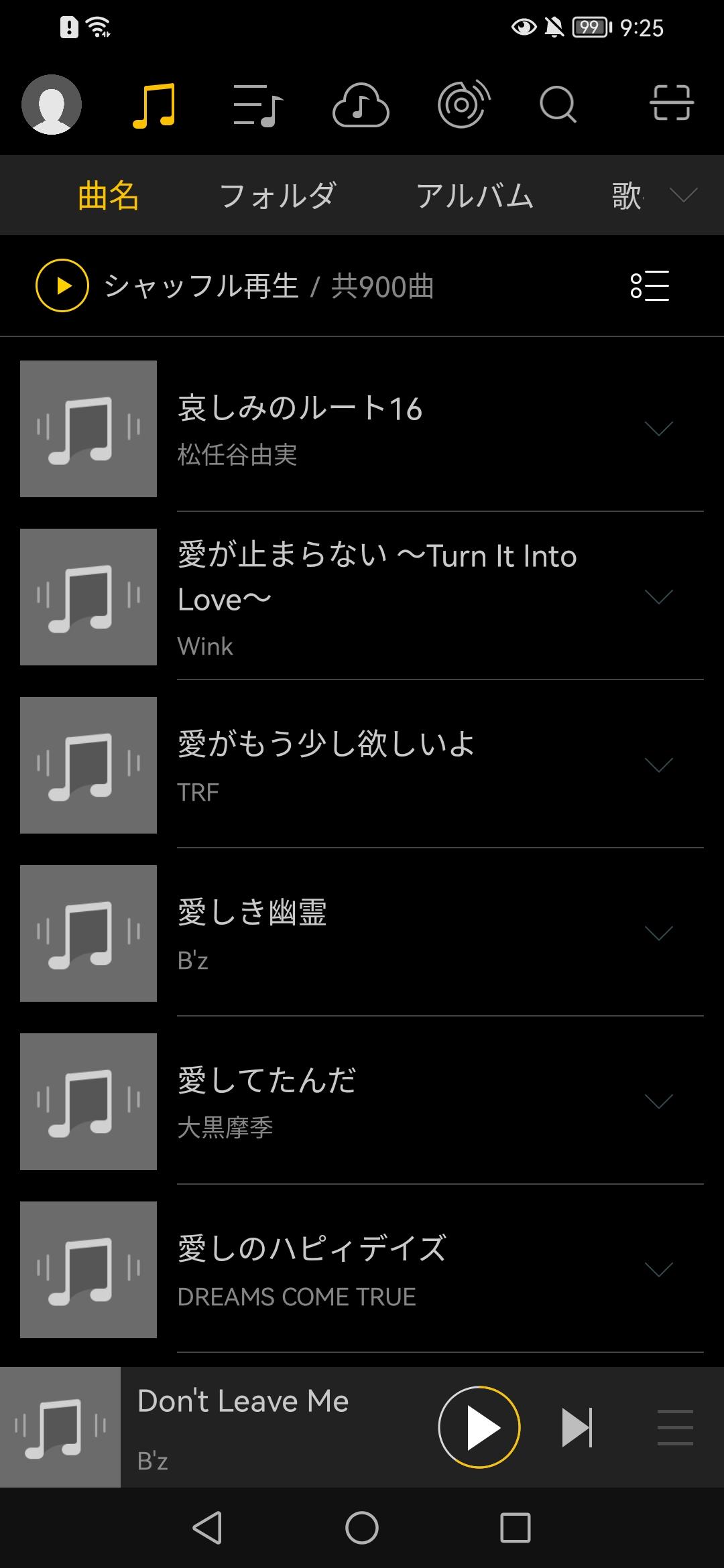Expand options for 愛が止まらない by Wink
The image size is (724, 1568).
coord(658,597)
